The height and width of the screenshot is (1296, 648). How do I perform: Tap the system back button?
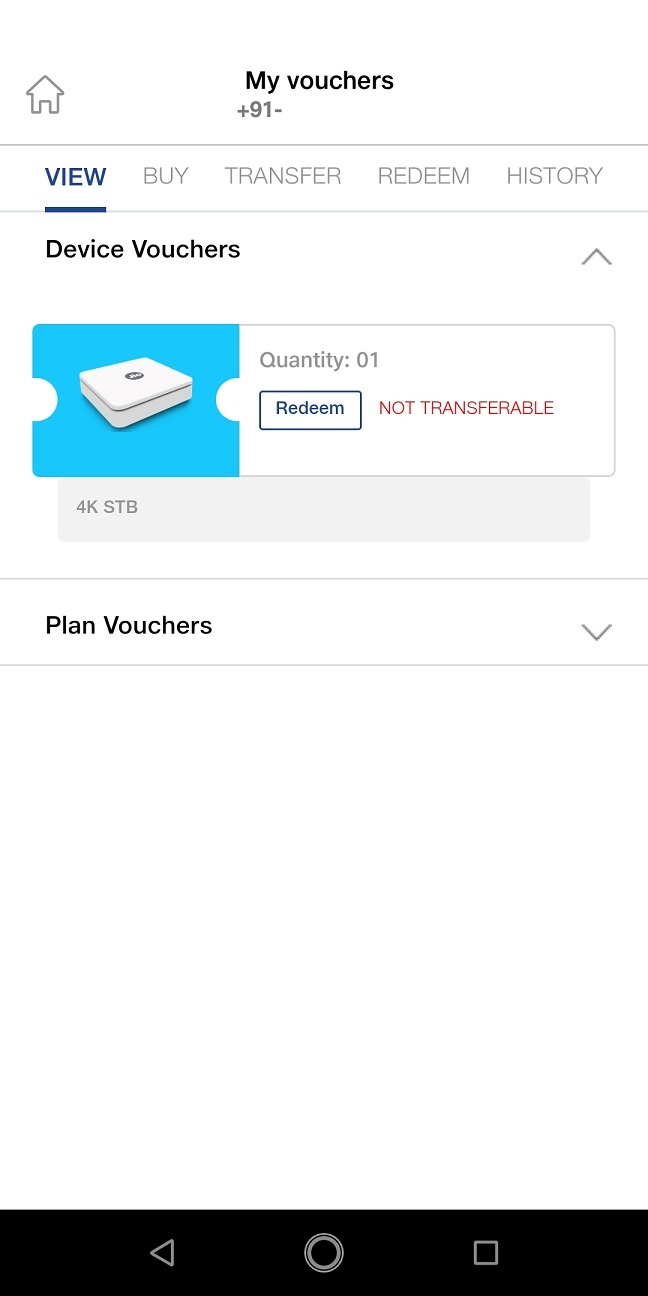pyautogui.click(x=162, y=1252)
